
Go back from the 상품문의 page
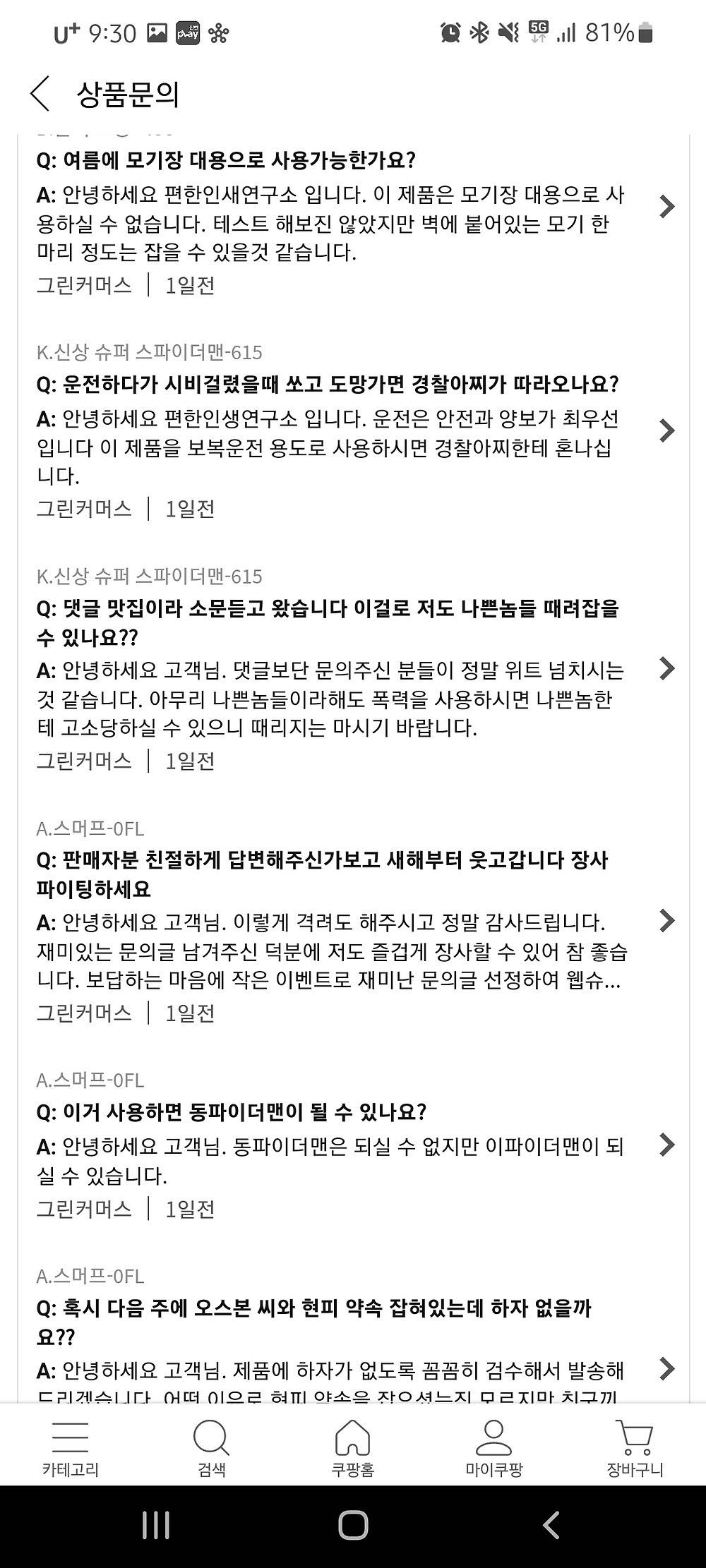point(40,95)
